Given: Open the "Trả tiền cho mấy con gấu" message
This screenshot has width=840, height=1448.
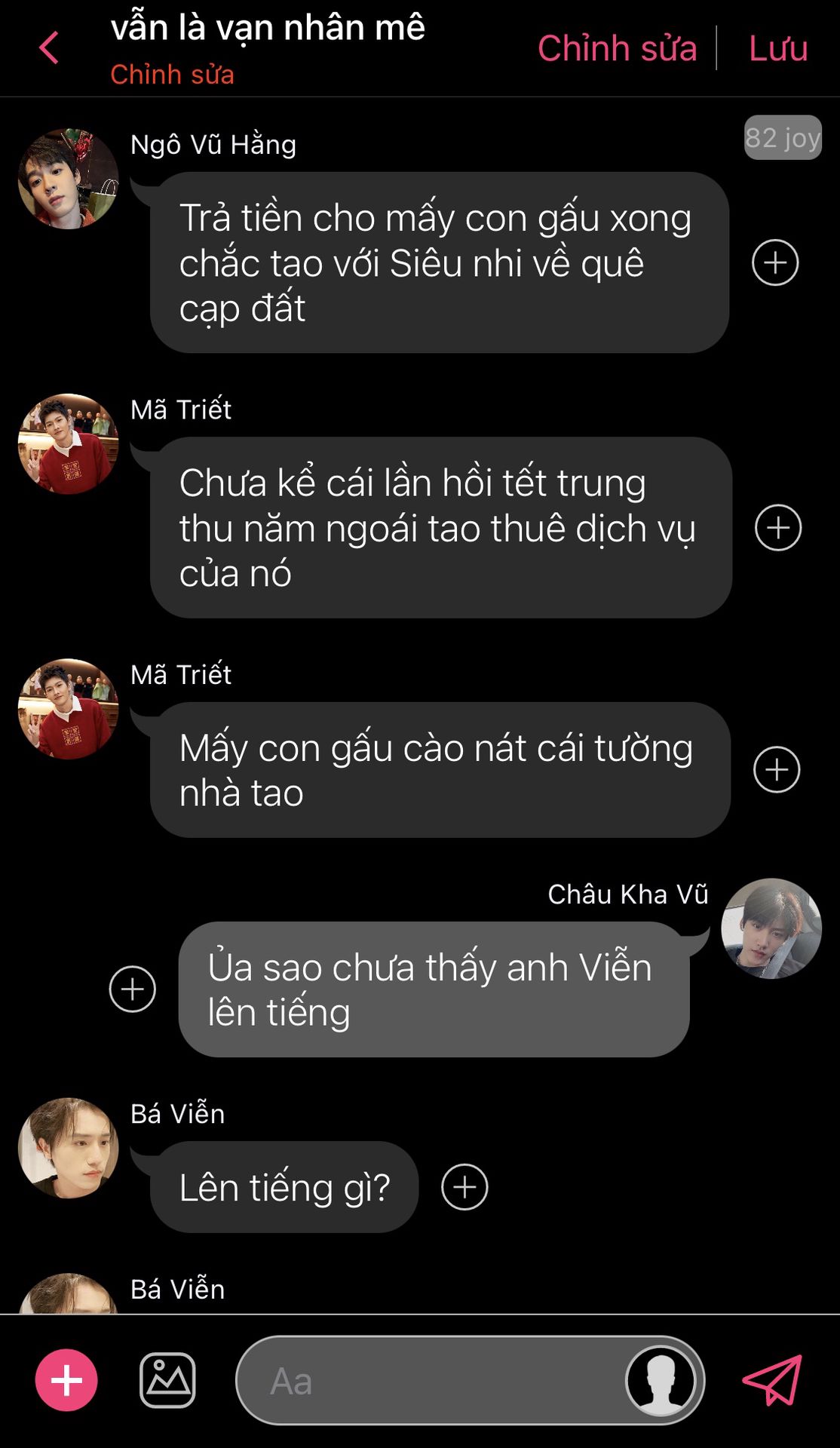Looking at the screenshot, I should click(440, 262).
